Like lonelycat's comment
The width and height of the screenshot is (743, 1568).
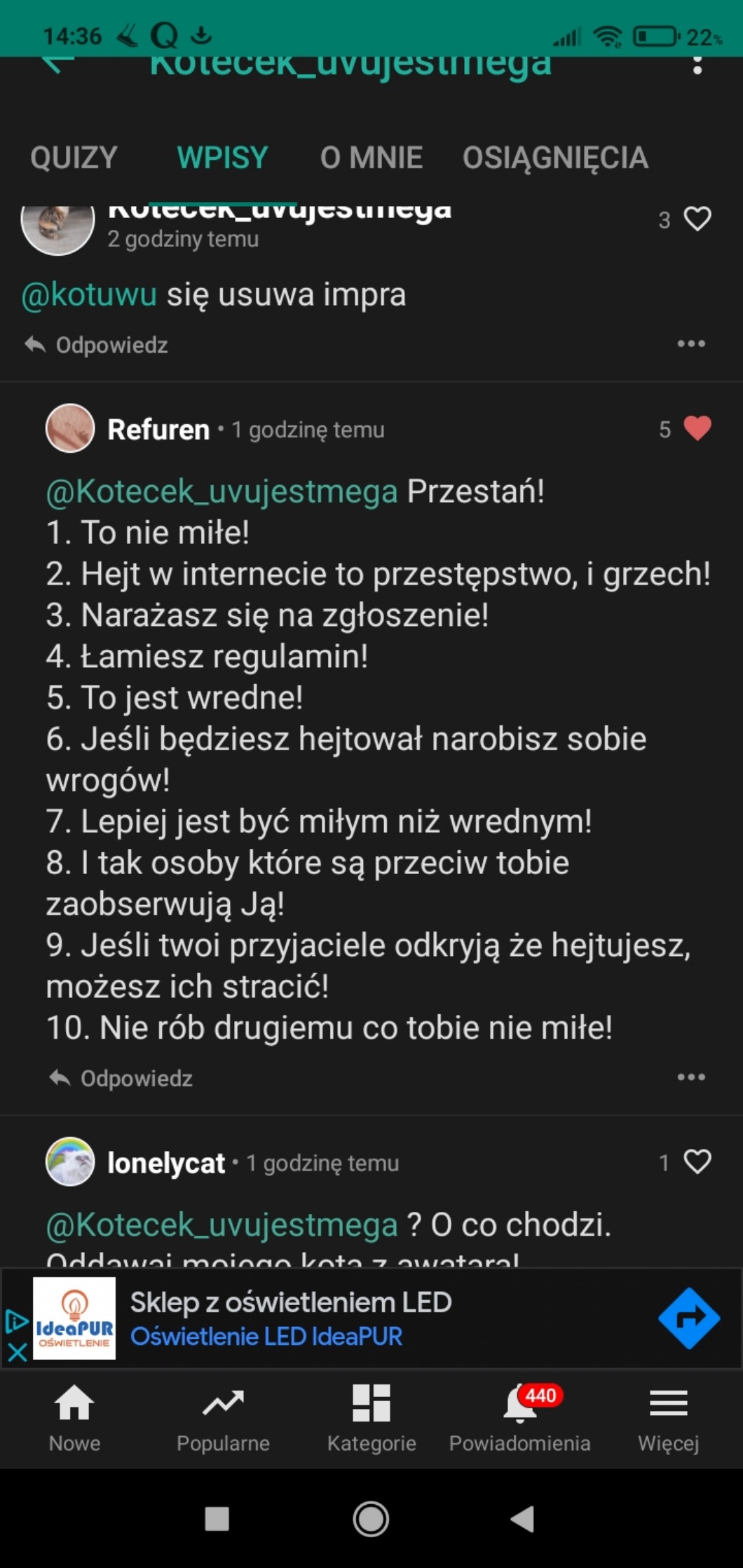(697, 1162)
